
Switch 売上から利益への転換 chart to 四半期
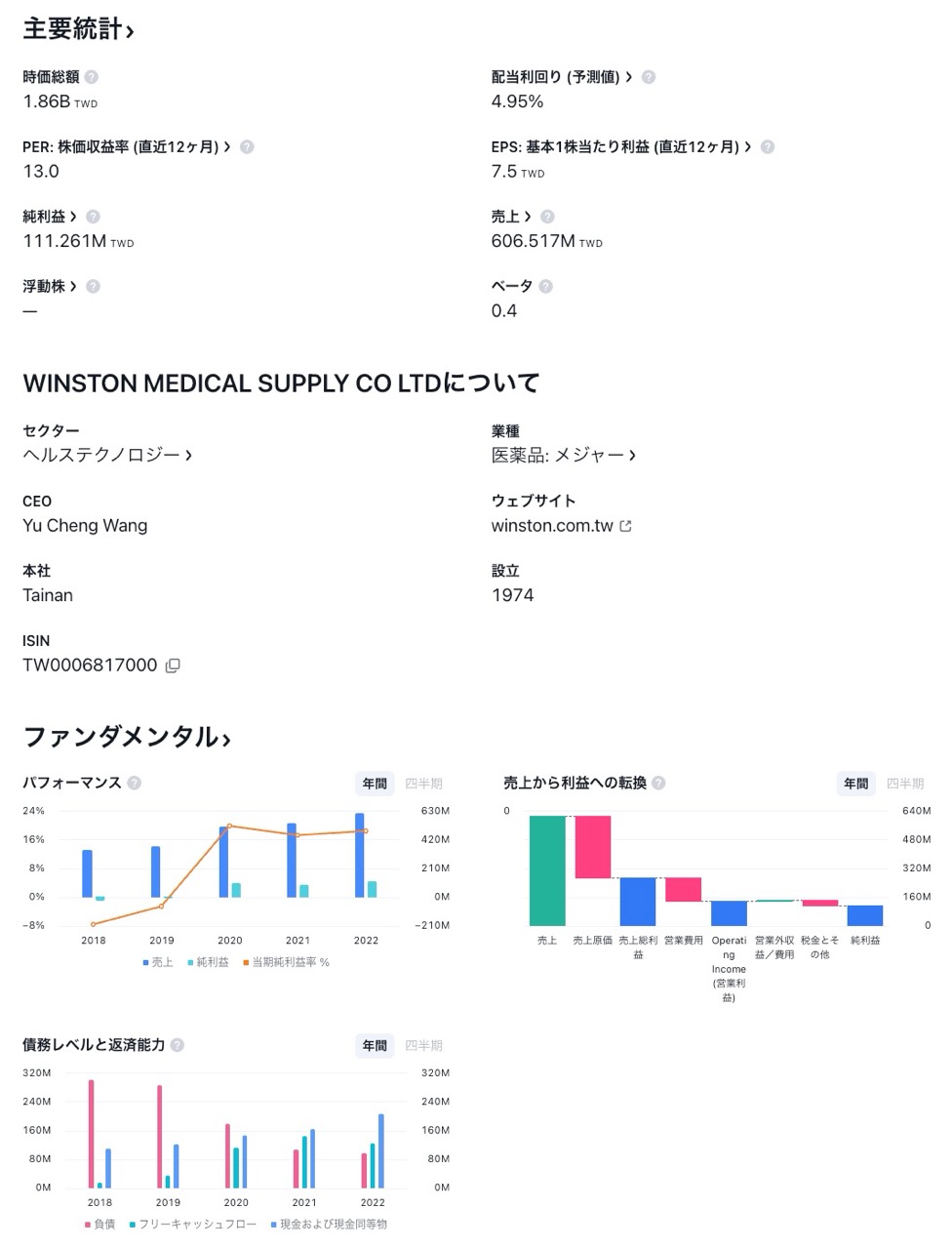click(x=904, y=784)
